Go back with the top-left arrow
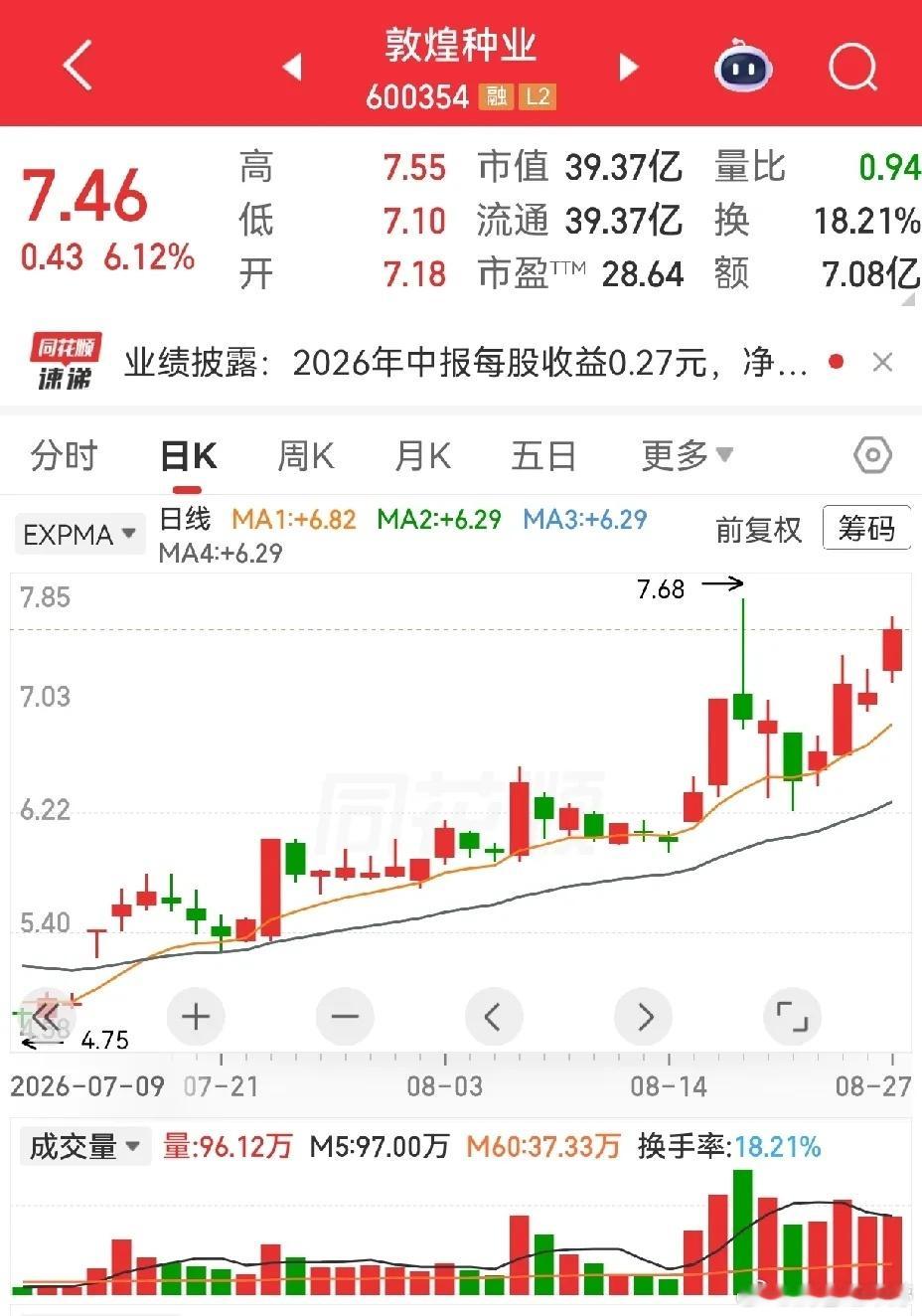Image resolution: width=922 pixels, height=1316 pixels. point(77,66)
